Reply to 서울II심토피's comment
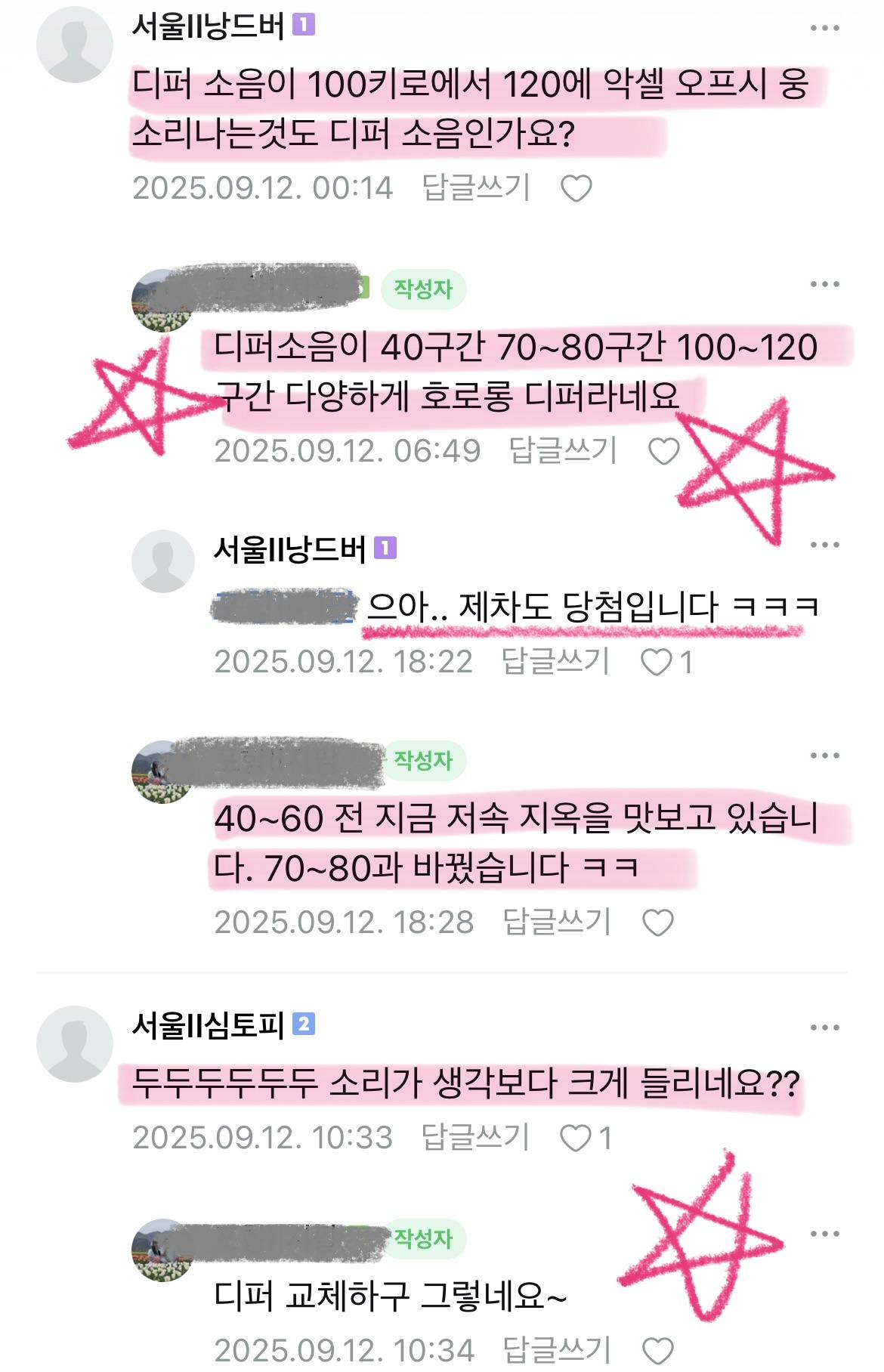The image size is (884, 1372). point(475,1137)
